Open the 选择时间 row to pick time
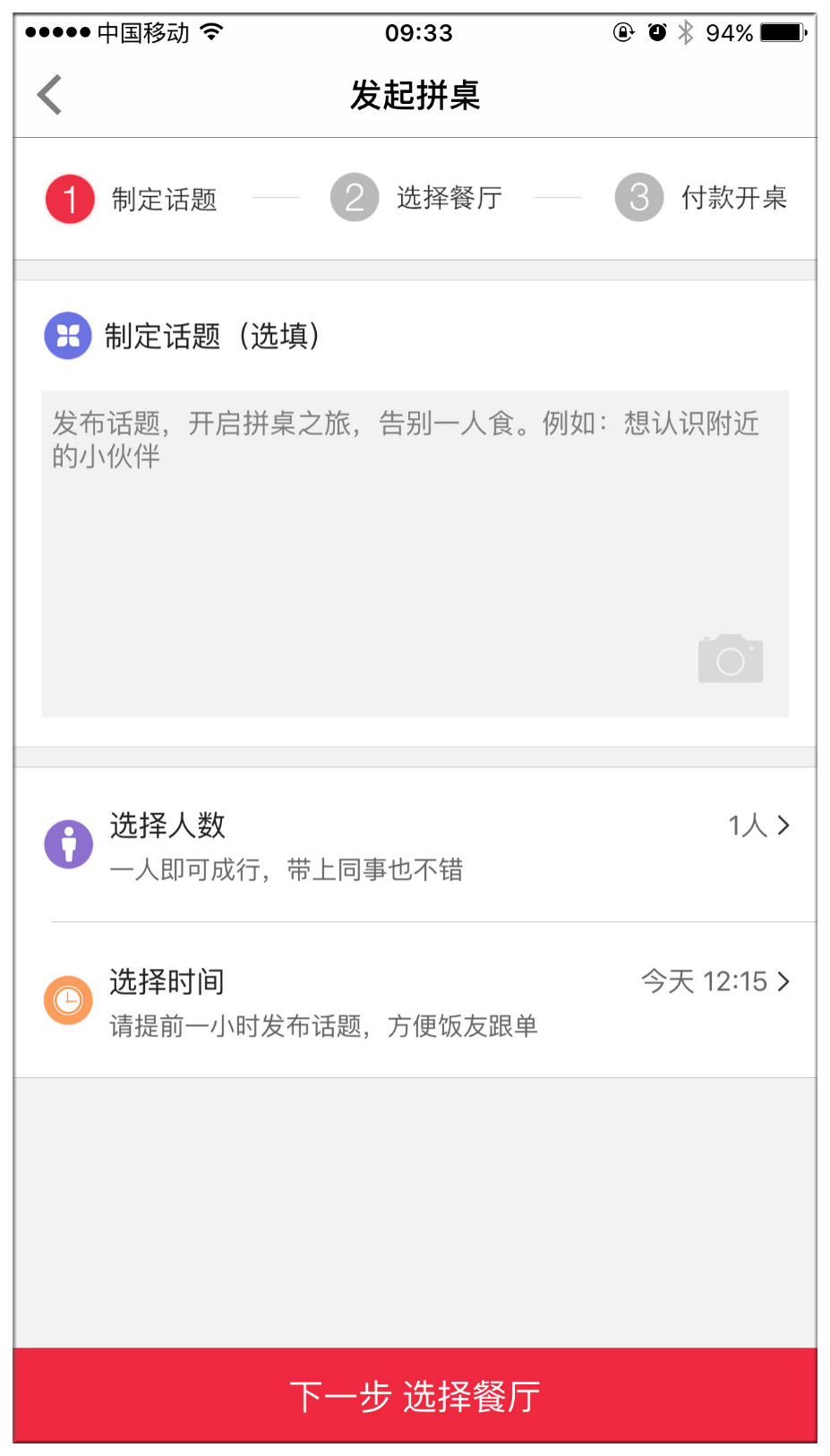830x1456 pixels. click(415, 1000)
